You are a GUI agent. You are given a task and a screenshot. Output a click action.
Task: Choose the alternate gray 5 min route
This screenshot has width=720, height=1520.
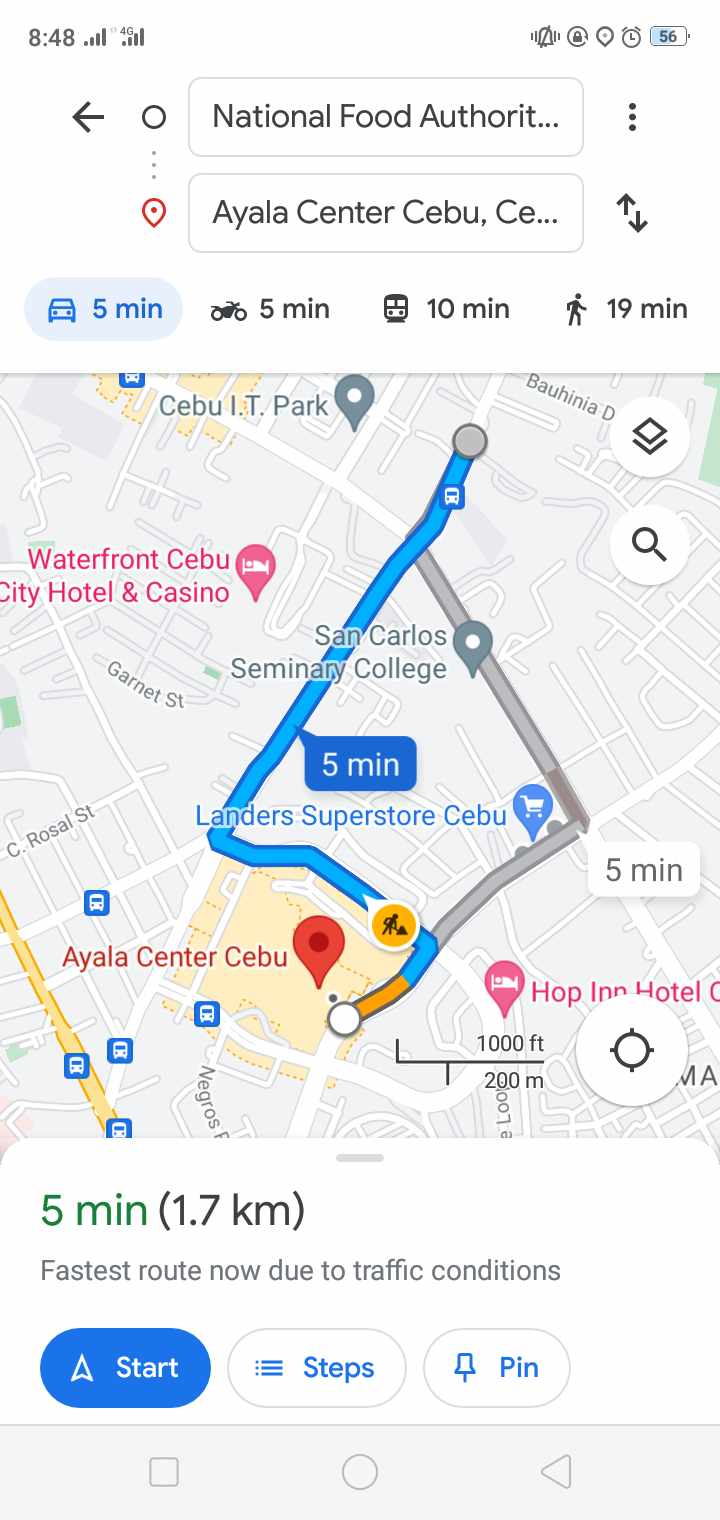pyautogui.click(x=643, y=870)
